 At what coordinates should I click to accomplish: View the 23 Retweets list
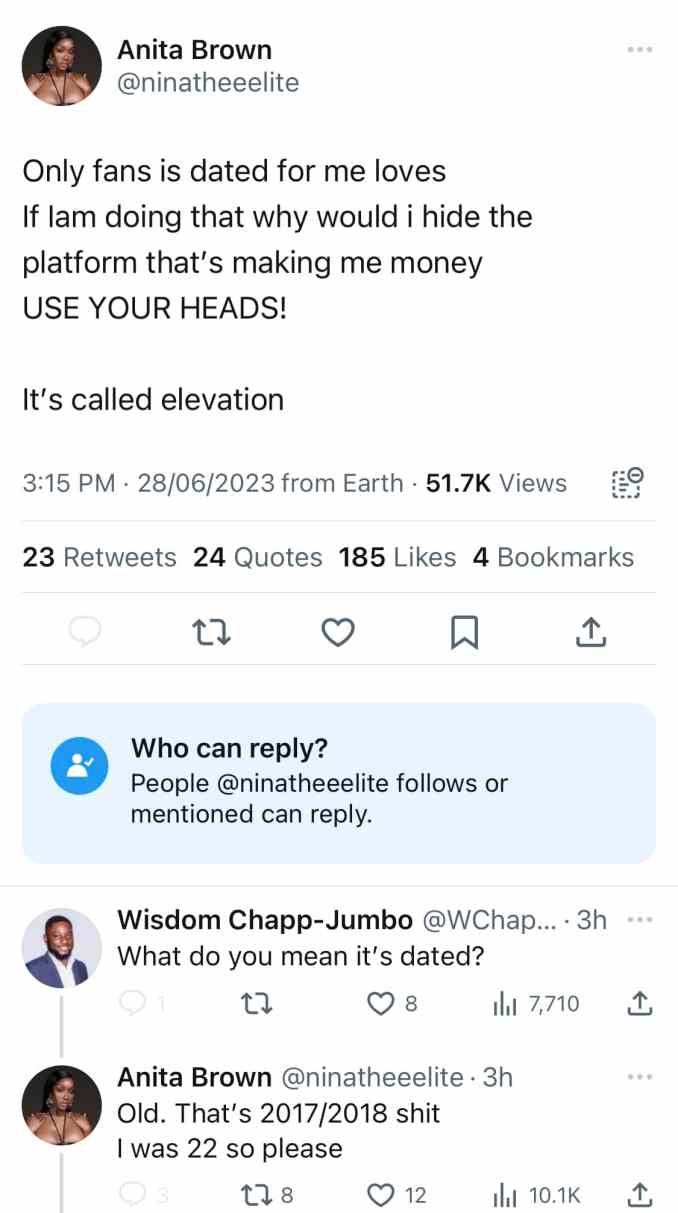(x=99, y=557)
